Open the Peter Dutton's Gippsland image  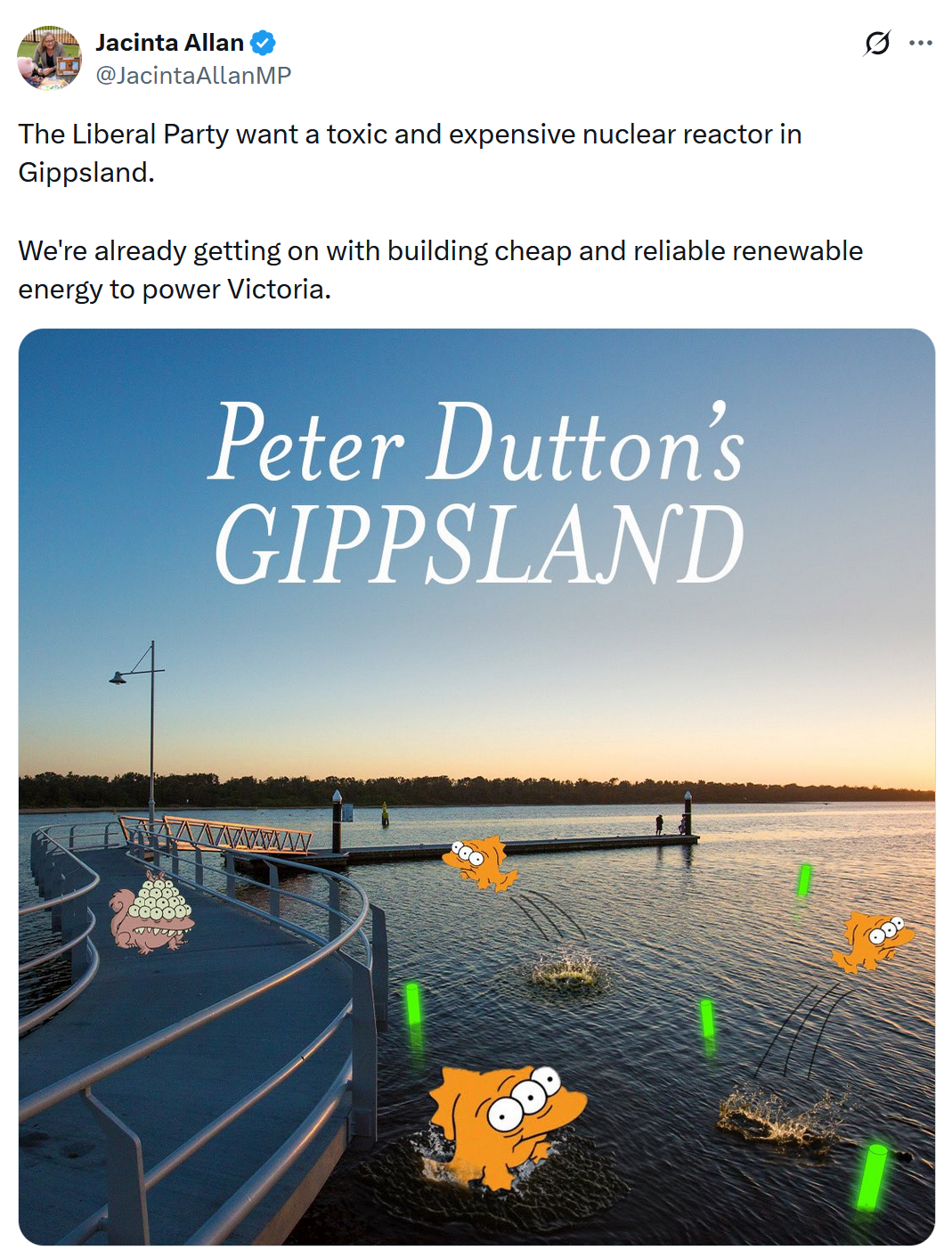pos(476,786)
